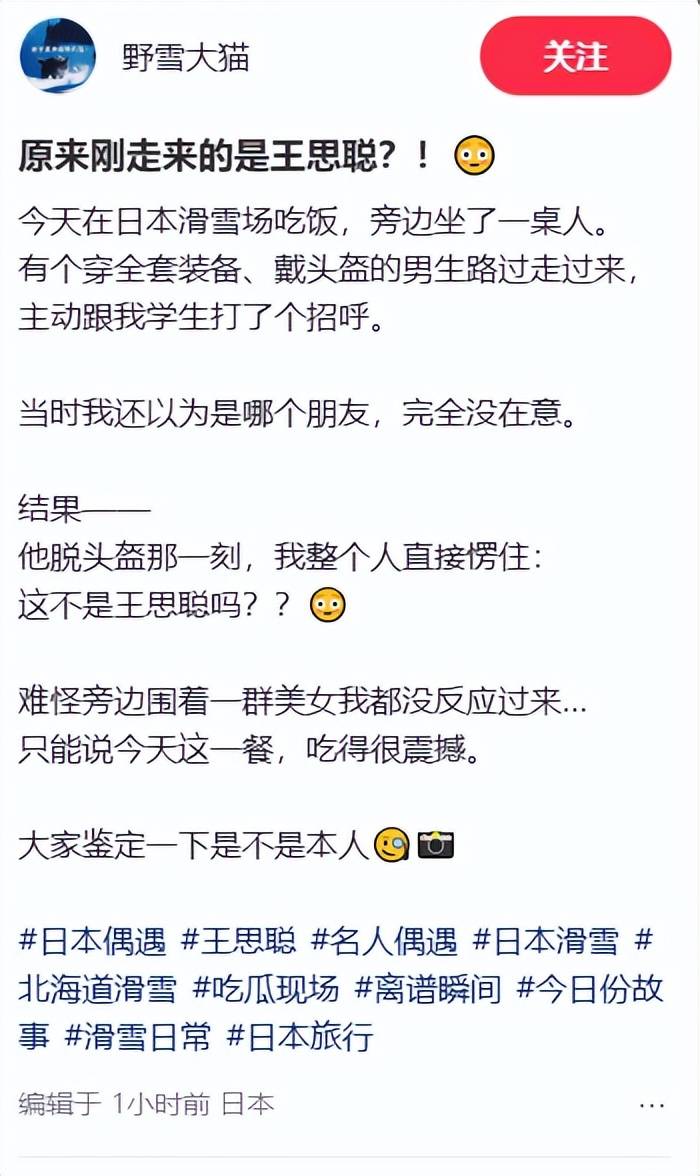This screenshot has height=1176, width=700.
Task: Tap the #王思聪 hashtag
Action: click(x=238, y=940)
